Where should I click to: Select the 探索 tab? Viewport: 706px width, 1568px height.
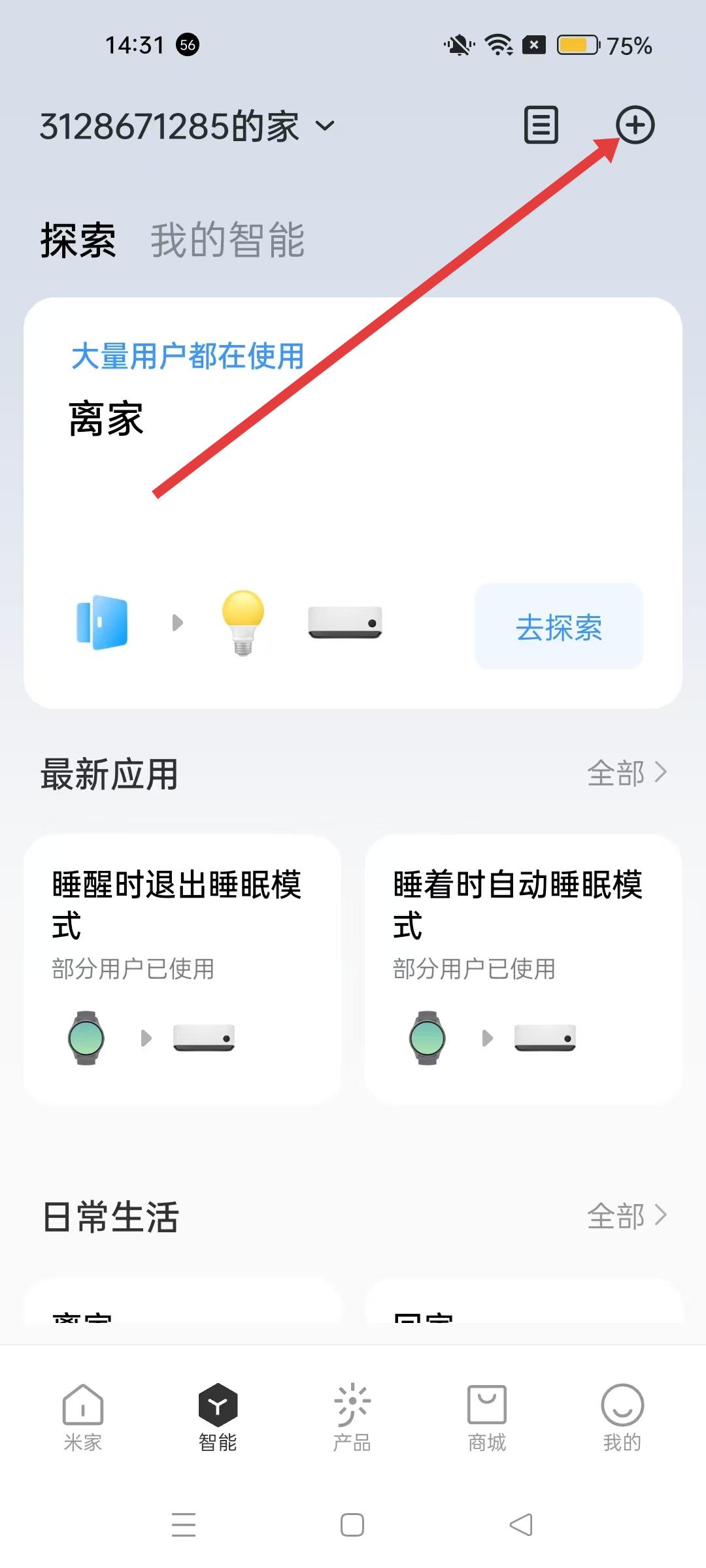click(x=78, y=240)
